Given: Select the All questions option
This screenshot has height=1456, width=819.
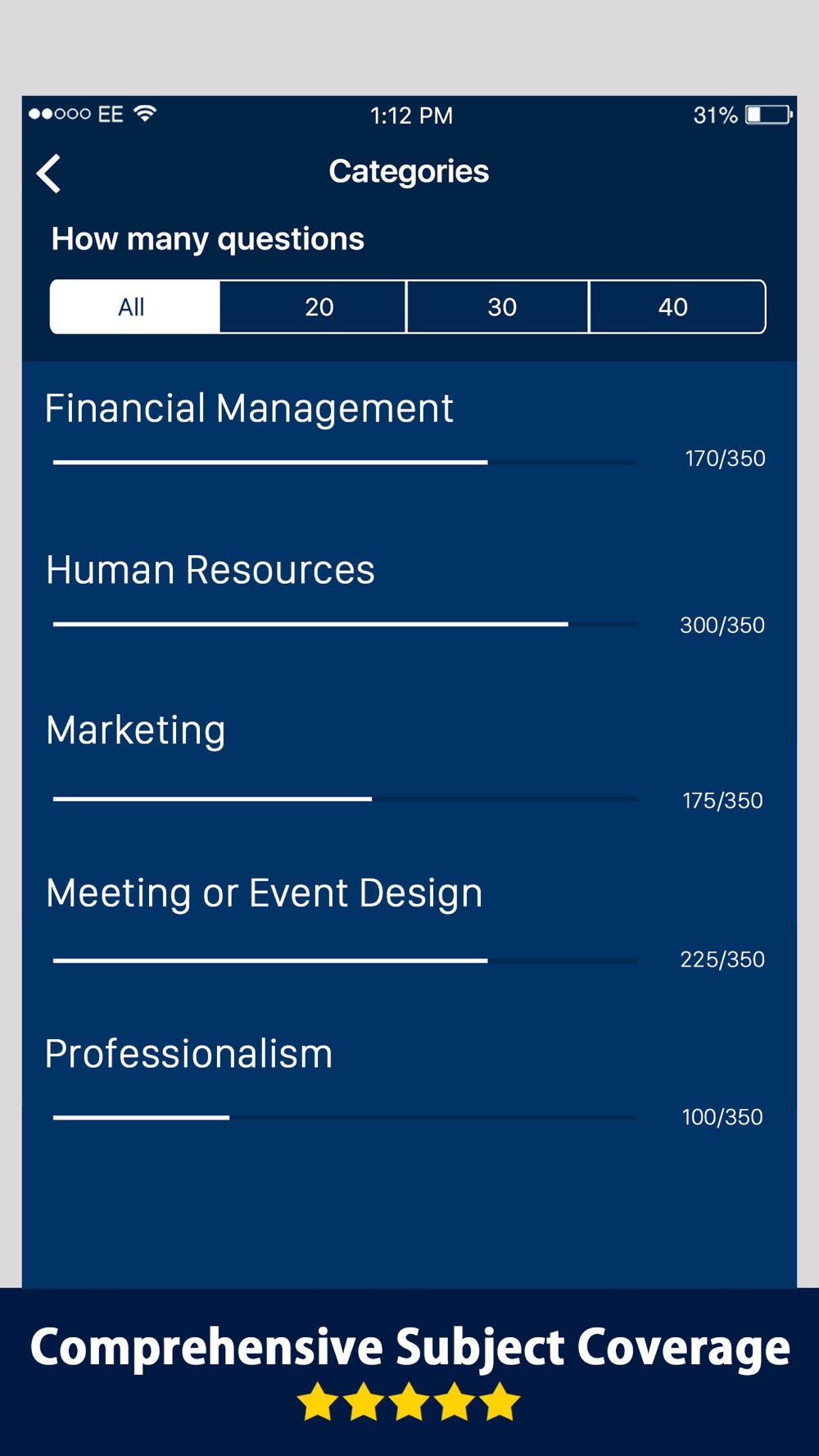Looking at the screenshot, I should click(x=135, y=307).
